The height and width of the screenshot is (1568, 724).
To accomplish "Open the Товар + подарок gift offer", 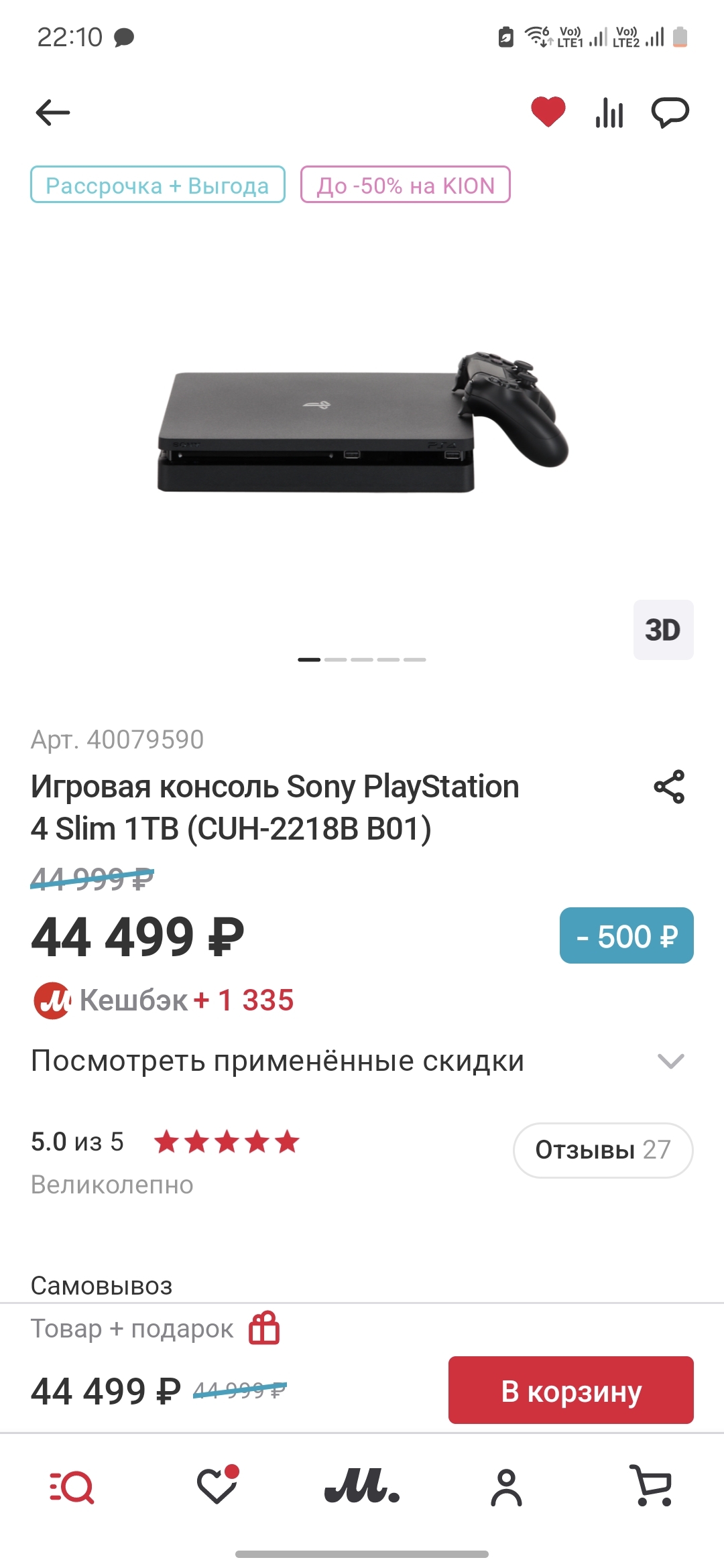I will [x=156, y=1328].
